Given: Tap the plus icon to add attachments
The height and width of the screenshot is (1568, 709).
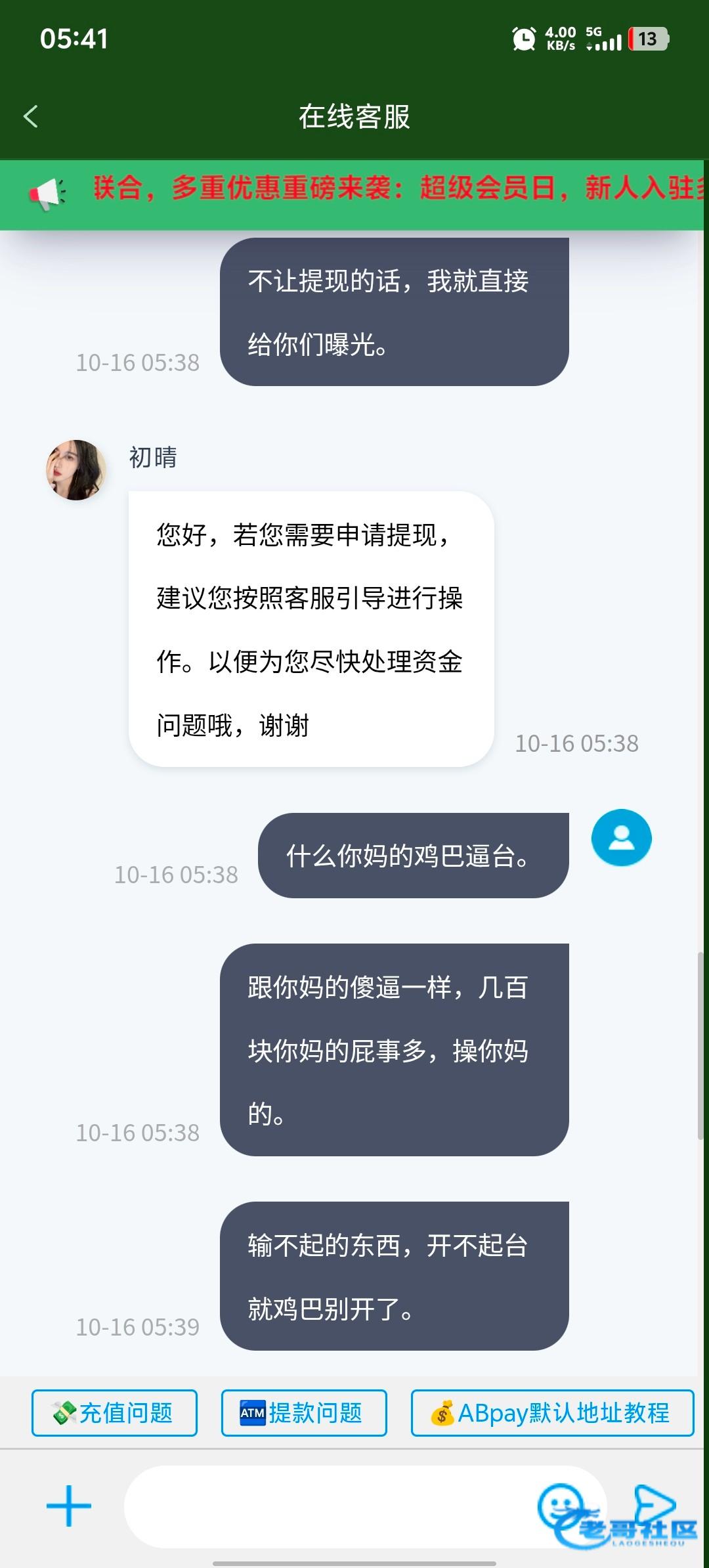Looking at the screenshot, I should pyautogui.click(x=69, y=1506).
